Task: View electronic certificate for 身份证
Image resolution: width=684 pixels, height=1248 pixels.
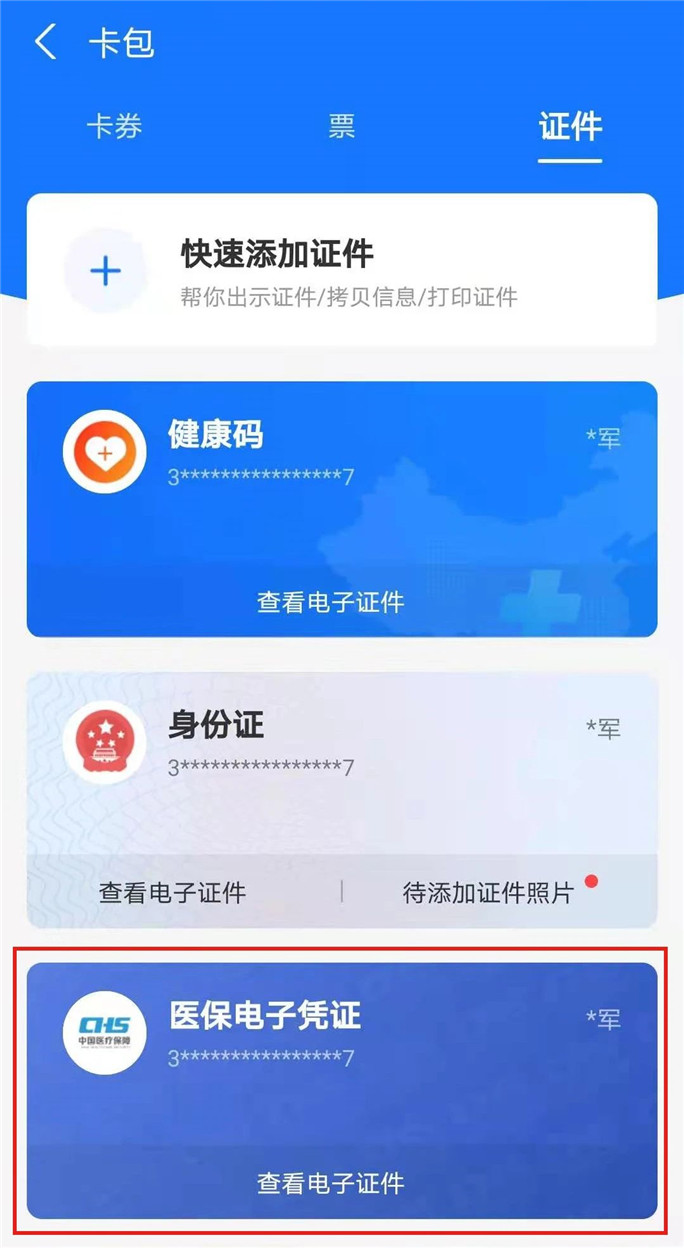Action: coord(172,892)
